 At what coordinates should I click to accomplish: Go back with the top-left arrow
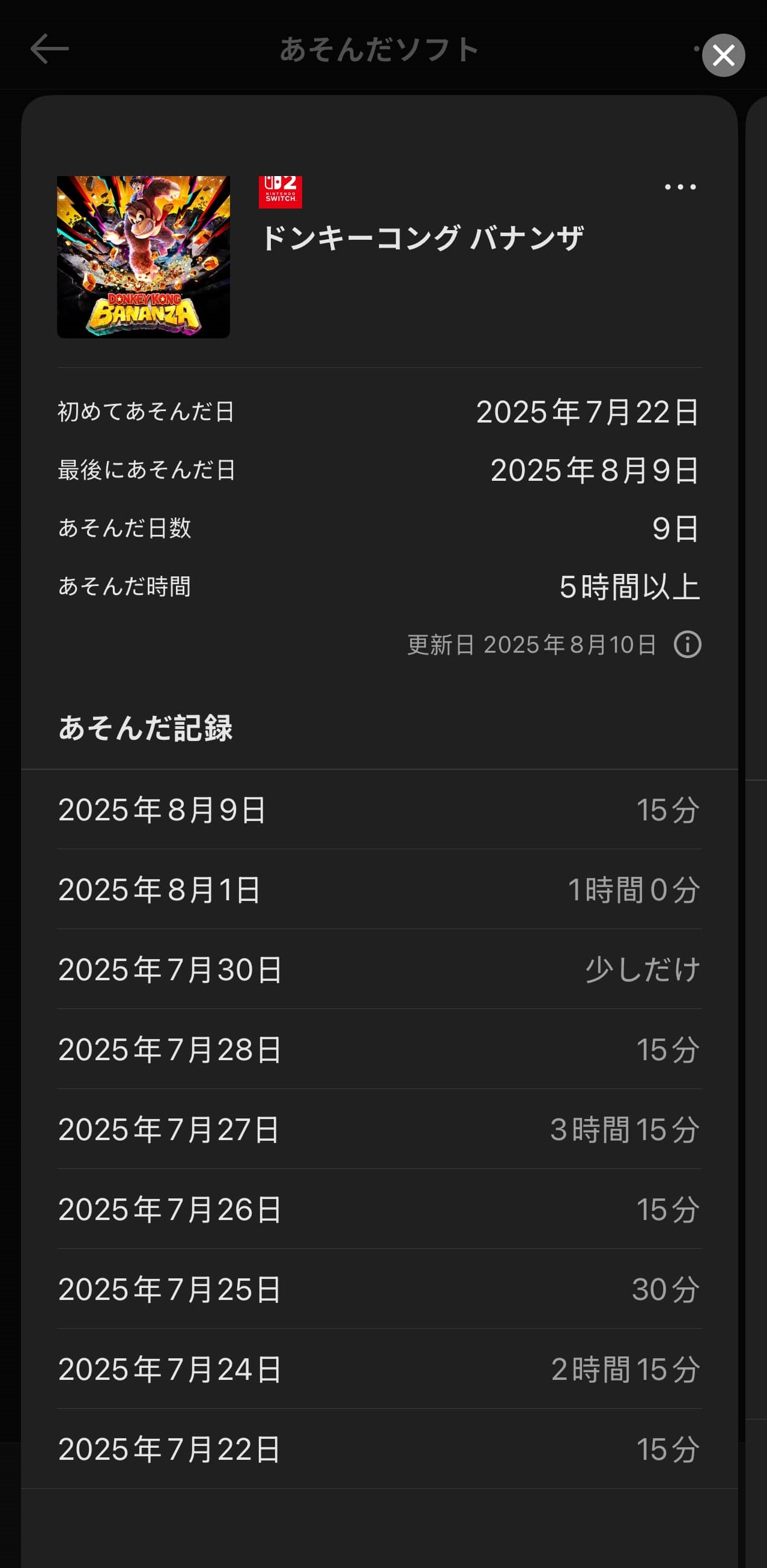click(x=50, y=49)
